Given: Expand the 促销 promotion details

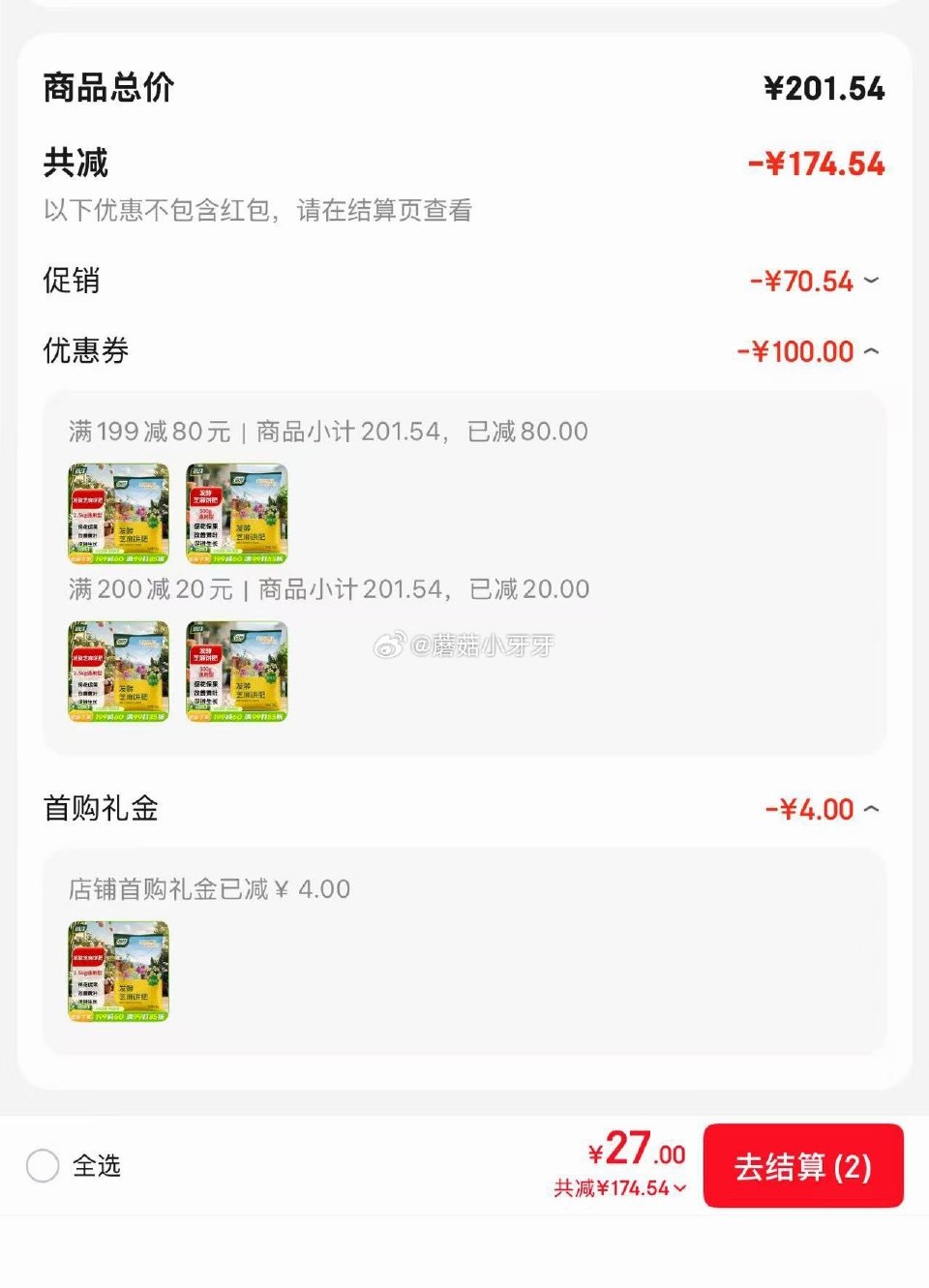Looking at the screenshot, I should pyautogui.click(x=872, y=282).
